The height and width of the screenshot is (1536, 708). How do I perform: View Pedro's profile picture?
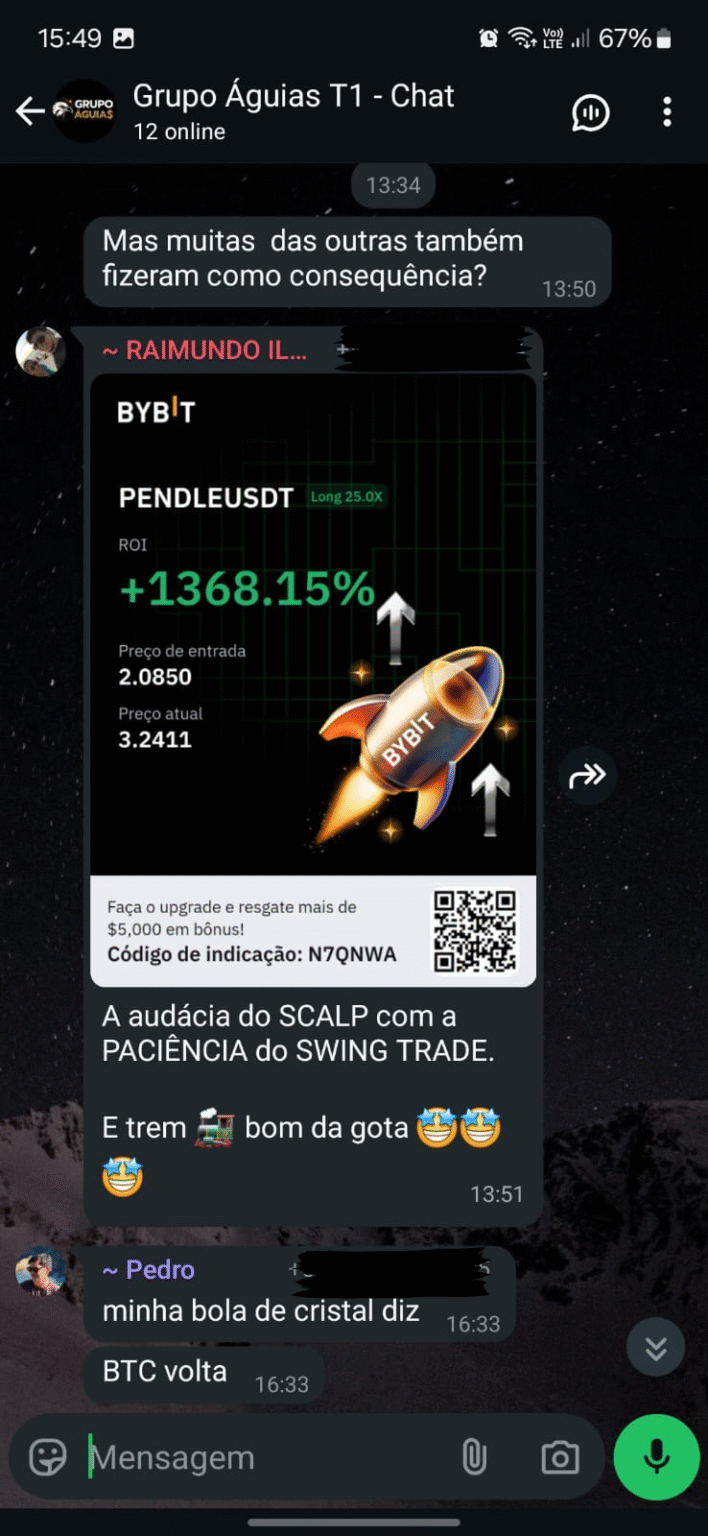pyautogui.click(x=41, y=1271)
